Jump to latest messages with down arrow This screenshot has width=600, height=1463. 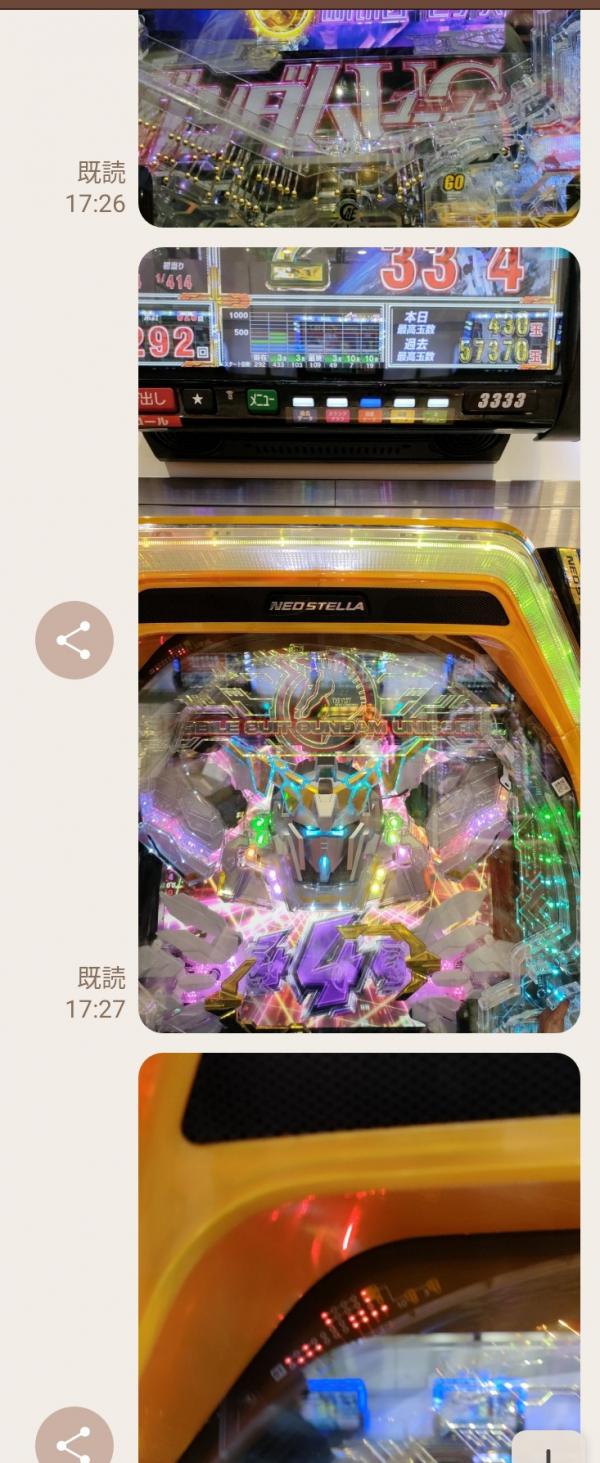pos(549,1450)
